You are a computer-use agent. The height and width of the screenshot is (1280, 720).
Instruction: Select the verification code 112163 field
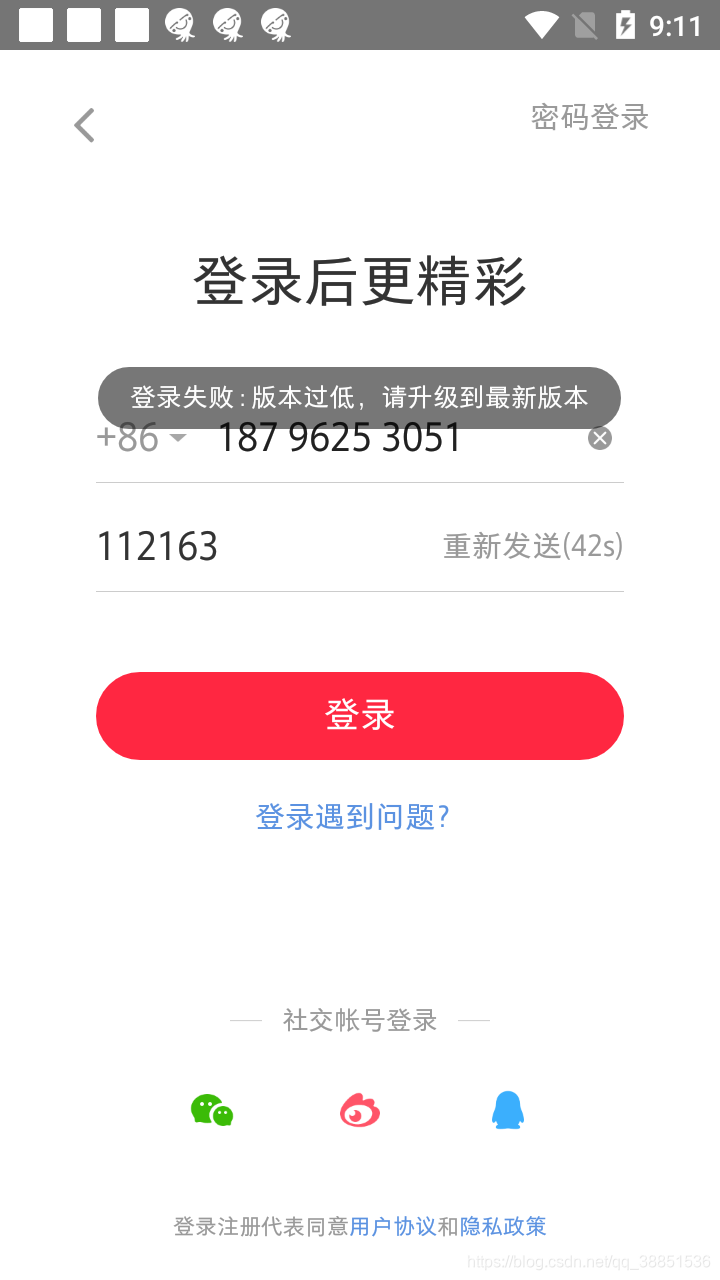(157, 546)
